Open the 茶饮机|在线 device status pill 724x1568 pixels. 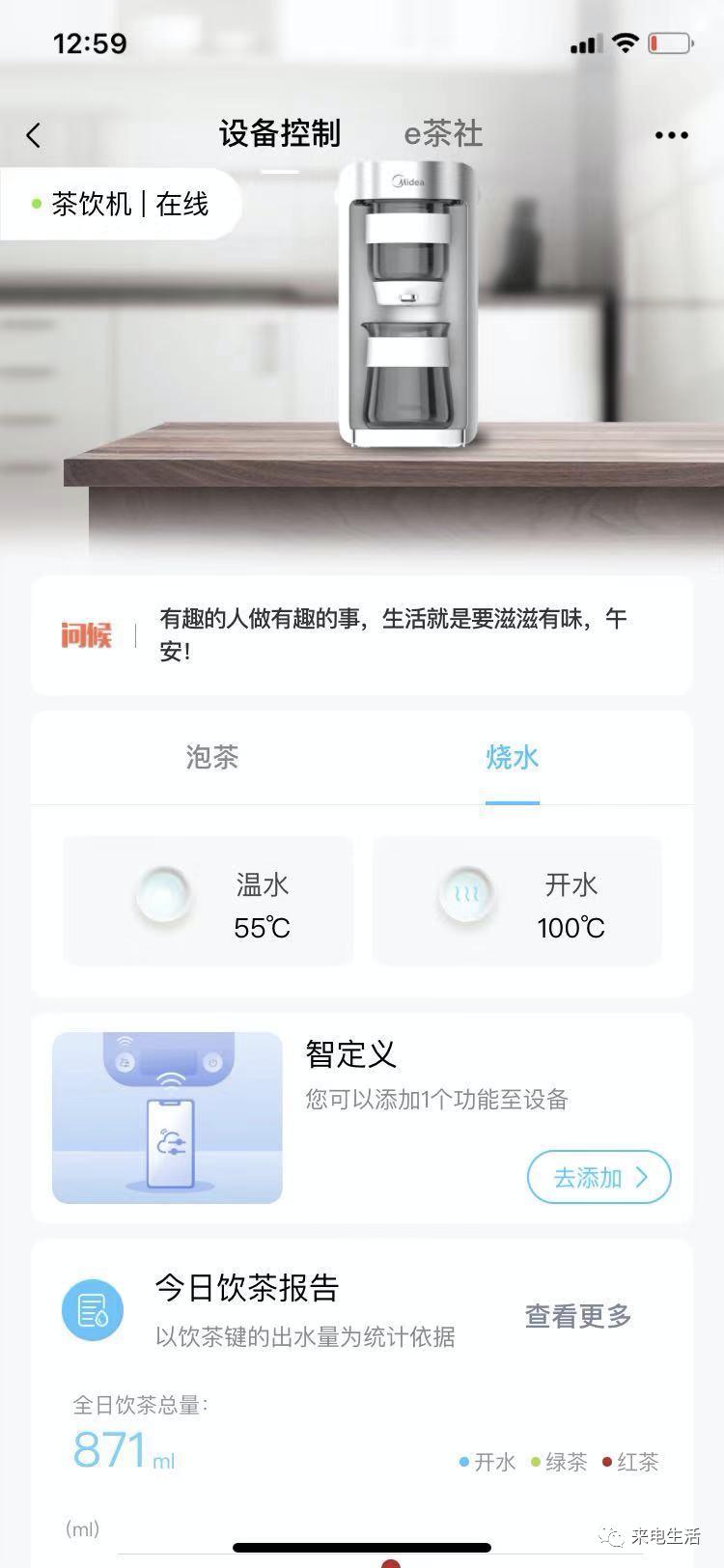pyautogui.click(x=121, y=204)
